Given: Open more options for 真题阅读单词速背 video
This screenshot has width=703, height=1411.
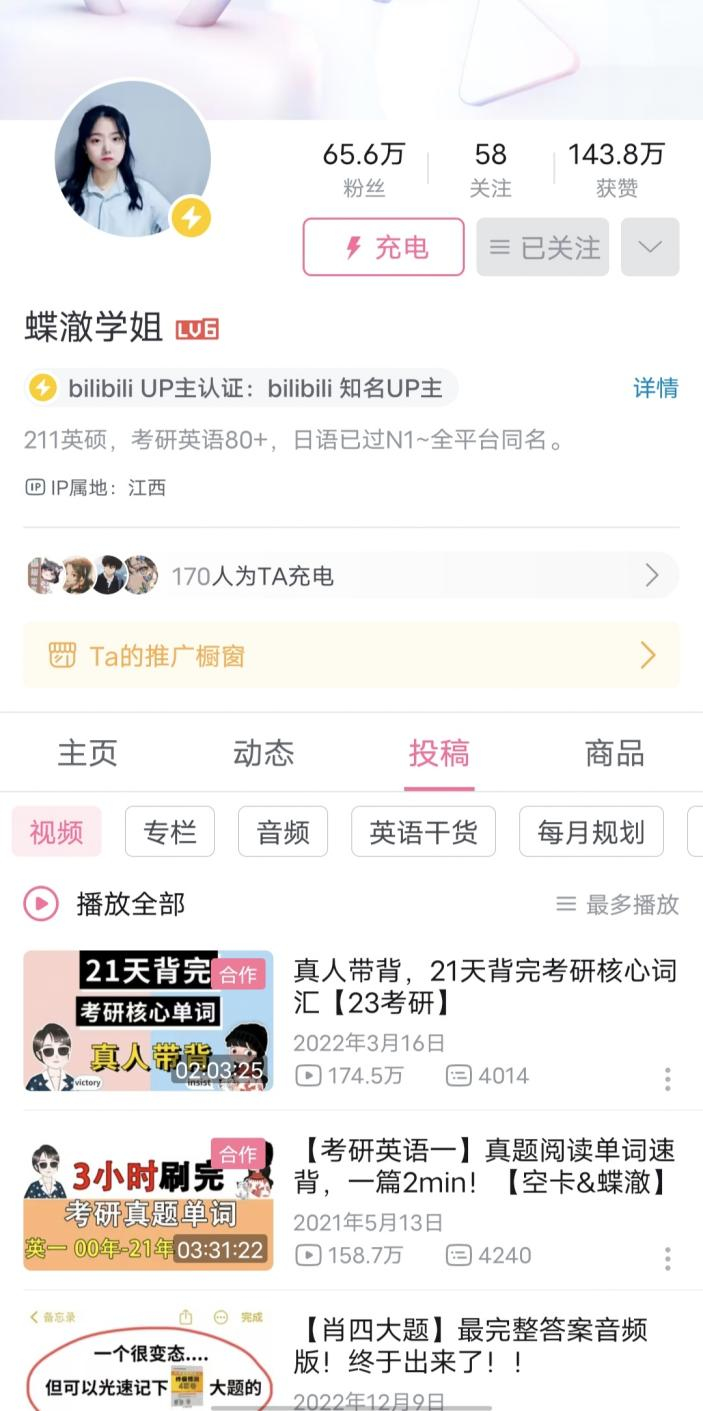Looking at the screenshot, I should click(x=667, y=1257).
